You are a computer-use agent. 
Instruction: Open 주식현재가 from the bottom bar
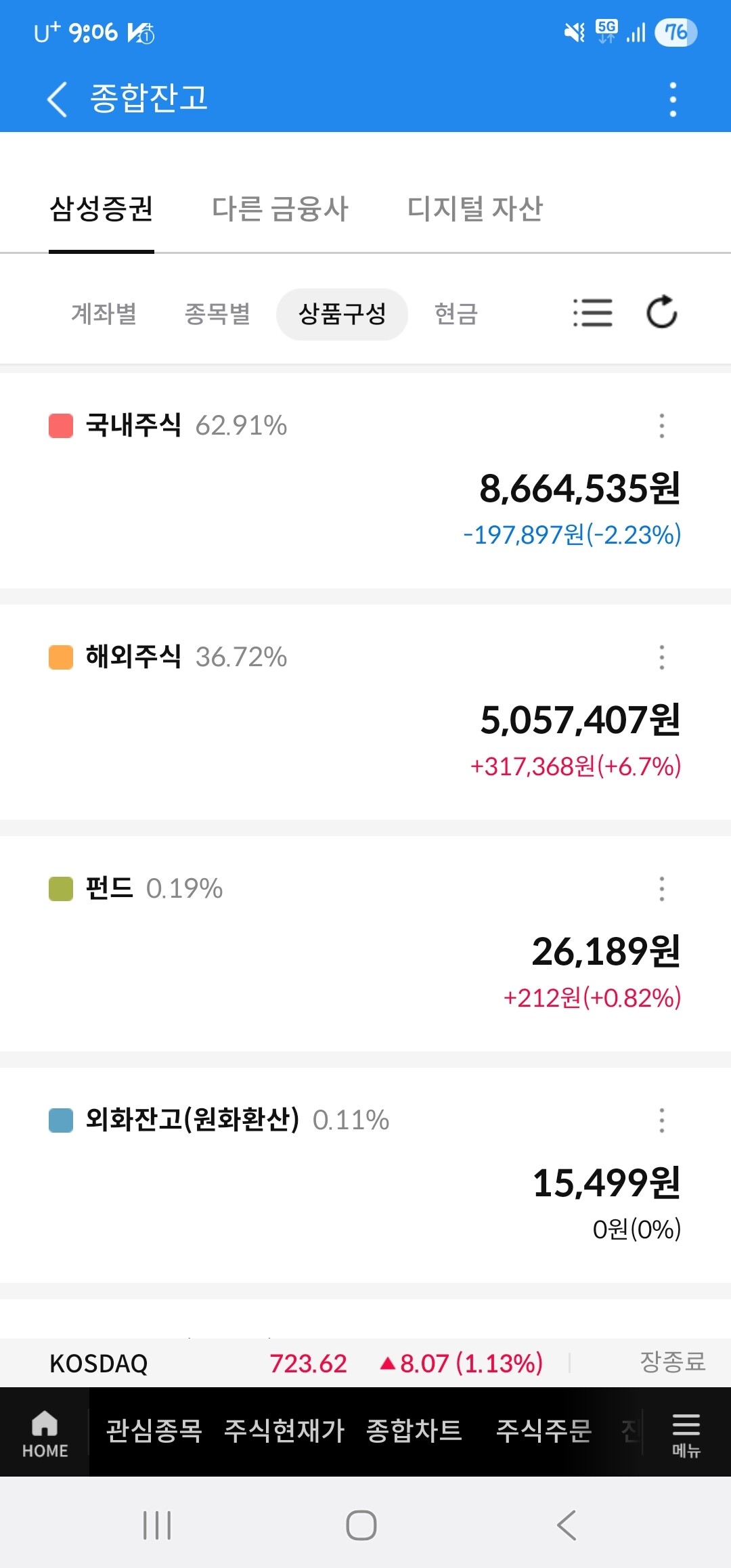click(x=284, y=1431)
